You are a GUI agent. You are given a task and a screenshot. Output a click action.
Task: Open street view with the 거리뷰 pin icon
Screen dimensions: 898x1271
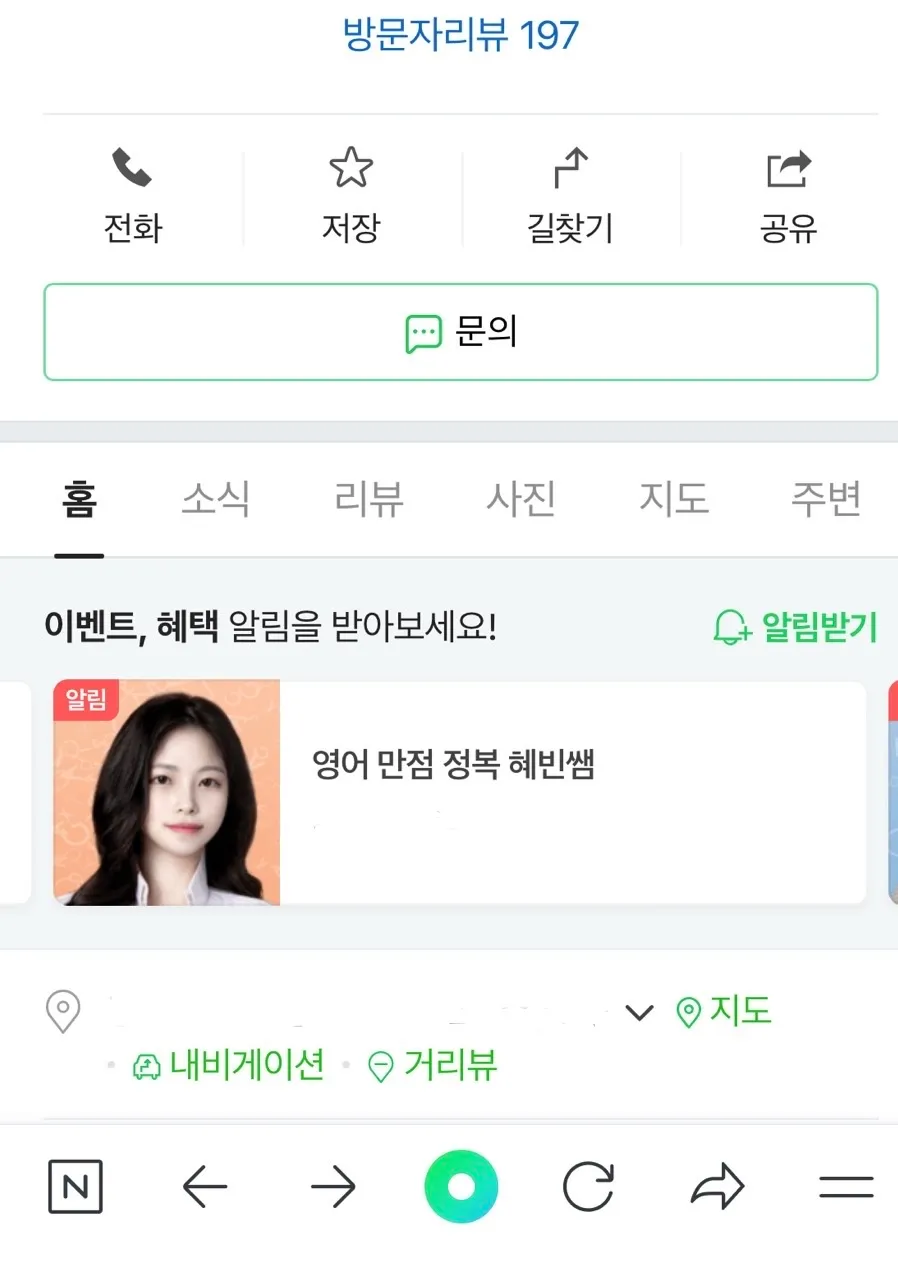pos(380,1068)
